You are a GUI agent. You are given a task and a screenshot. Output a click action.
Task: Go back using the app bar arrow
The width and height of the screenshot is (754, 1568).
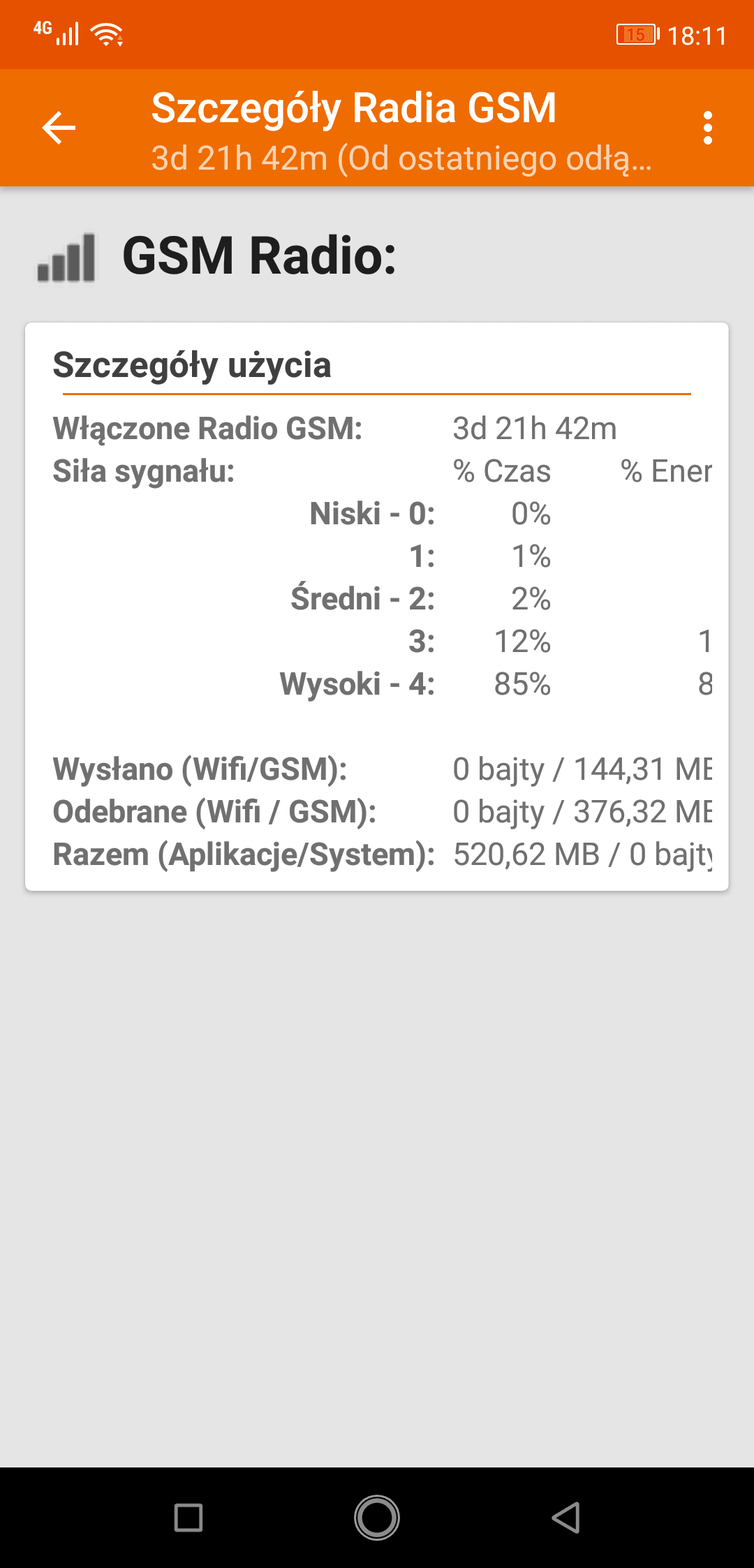click(59, 128)
